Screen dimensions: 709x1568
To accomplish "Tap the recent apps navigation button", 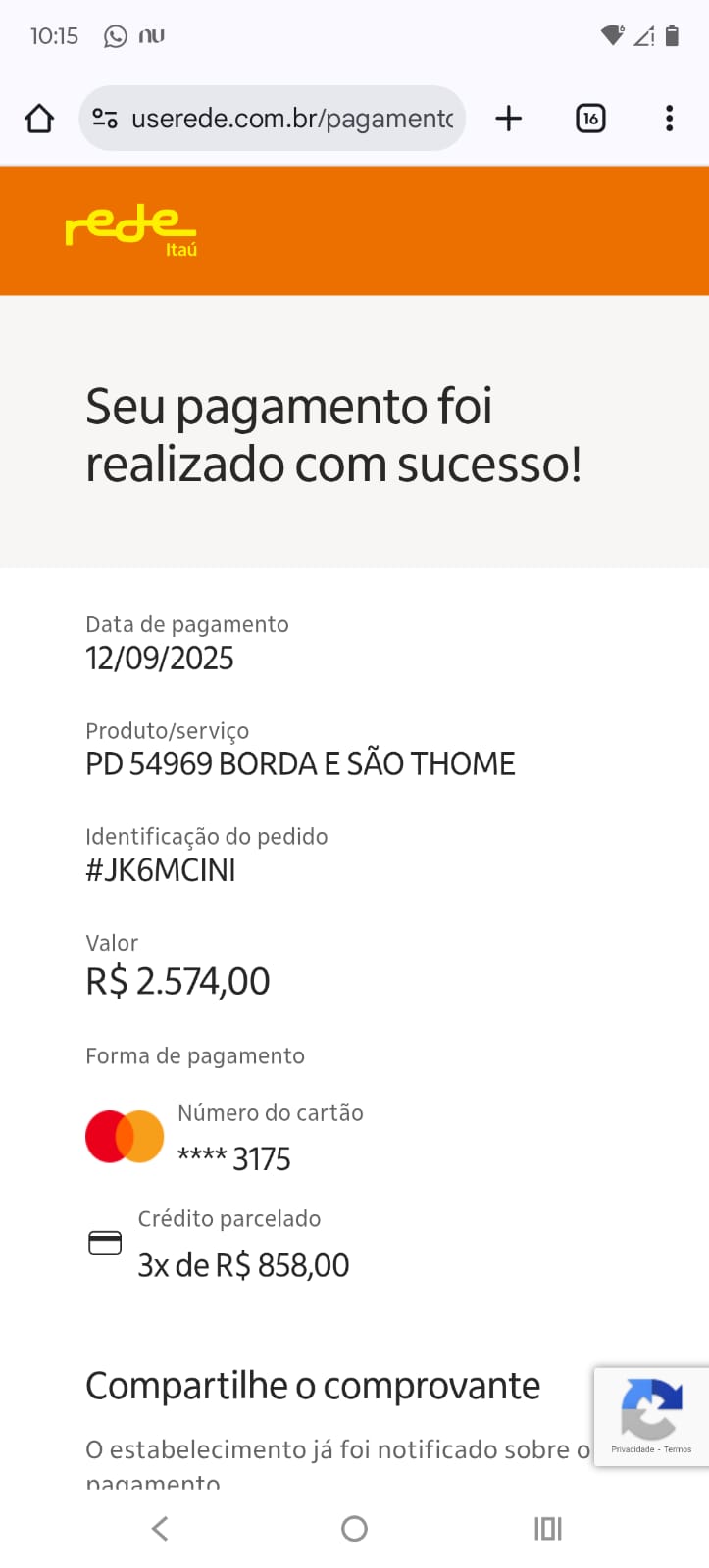I will coord(548,1528).
